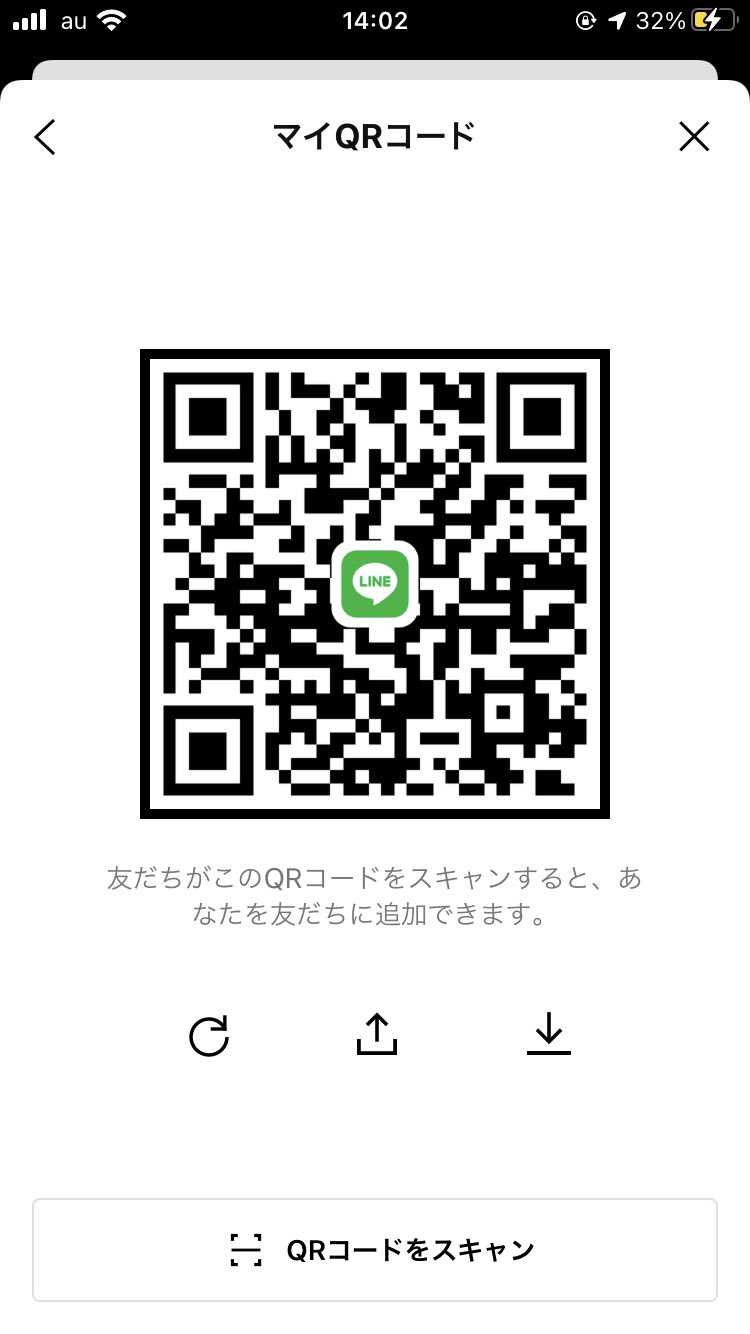Screen dimensions: 750x1334
Task: Share the QR code
Action: click(x=377, y=1035)
